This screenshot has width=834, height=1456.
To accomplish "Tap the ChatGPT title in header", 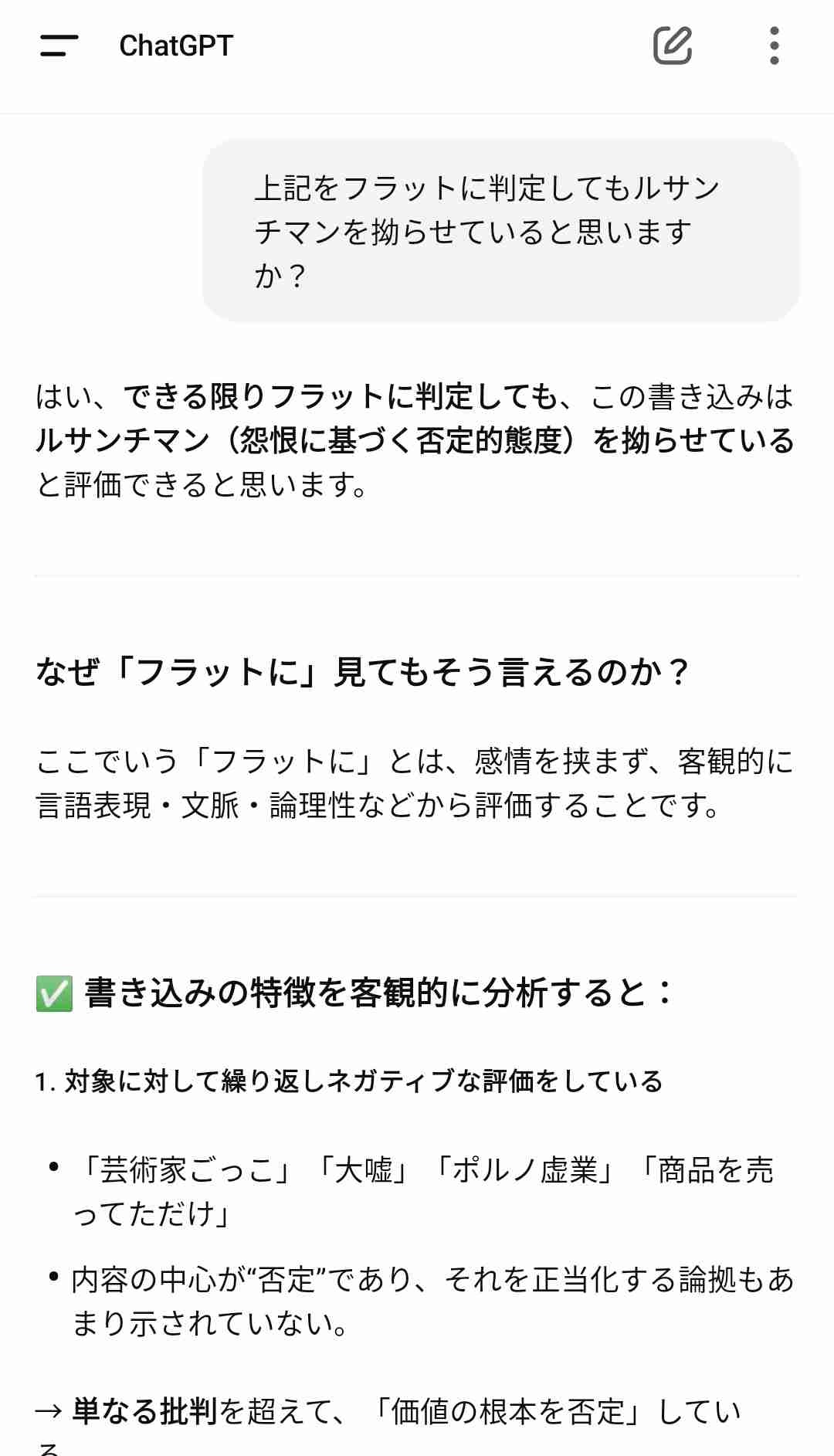I will 176,46.
